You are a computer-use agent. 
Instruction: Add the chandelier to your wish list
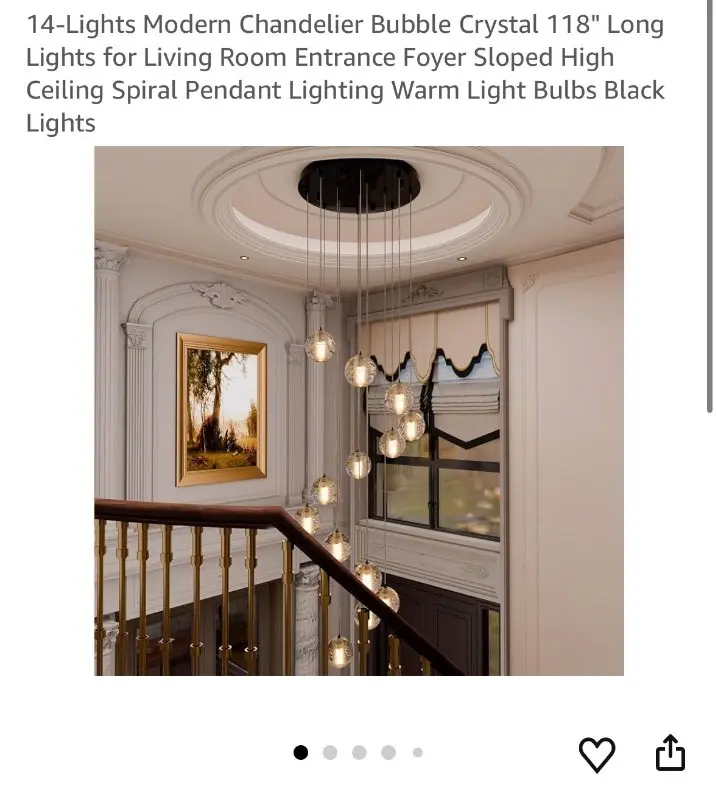coord(597,754)
